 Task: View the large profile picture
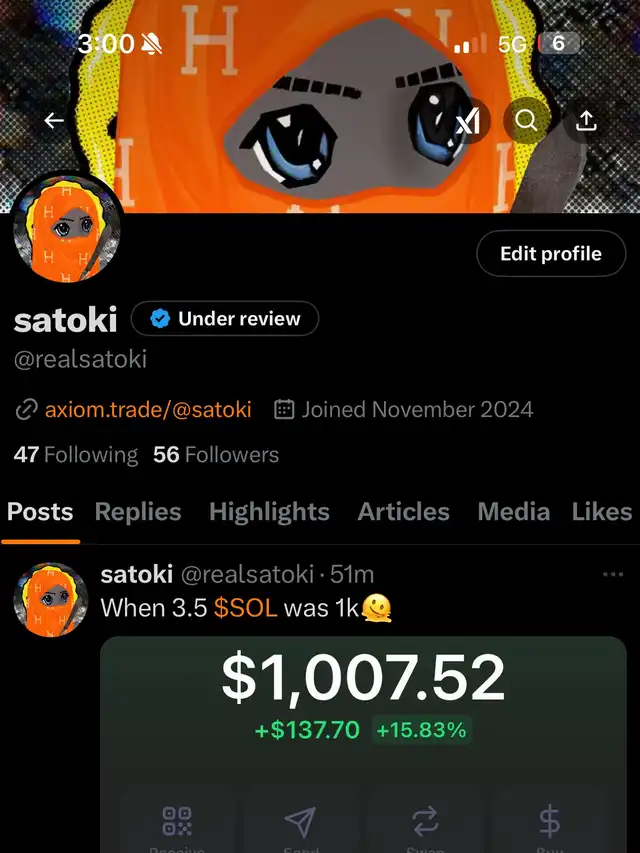click(x=68, y=230)
